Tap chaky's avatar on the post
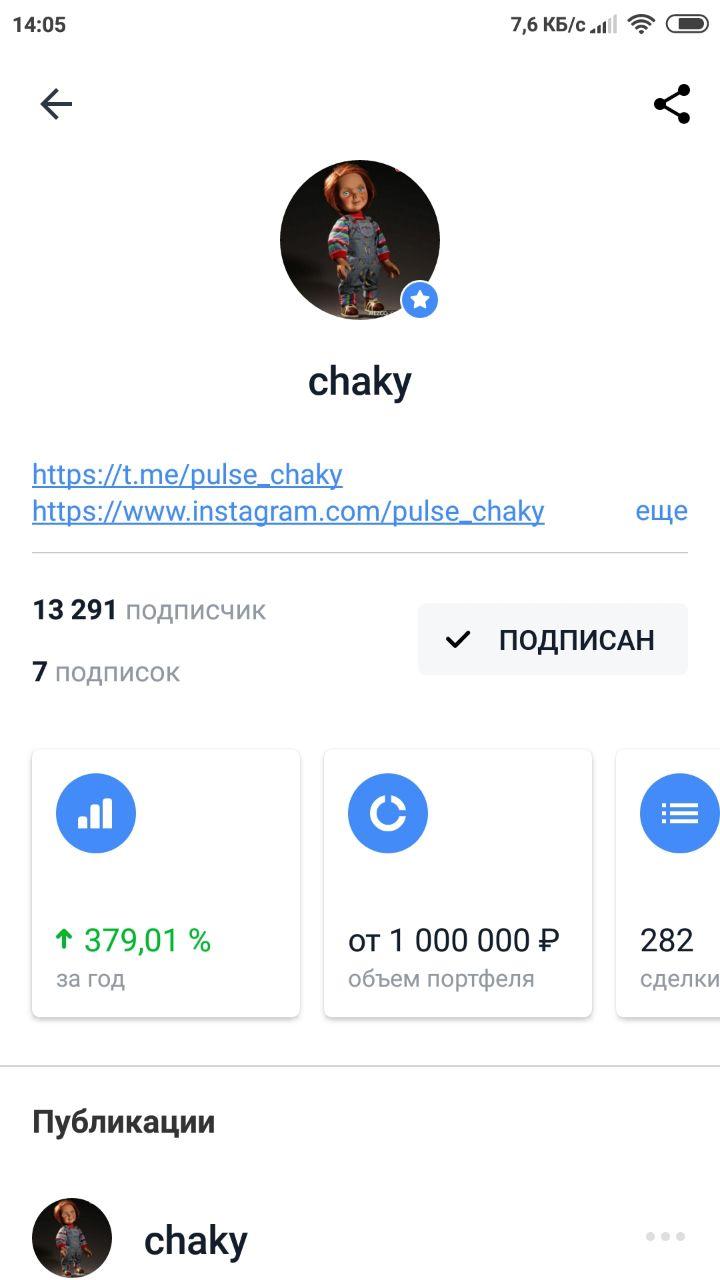720x1280 pixels. (72, 1238)
